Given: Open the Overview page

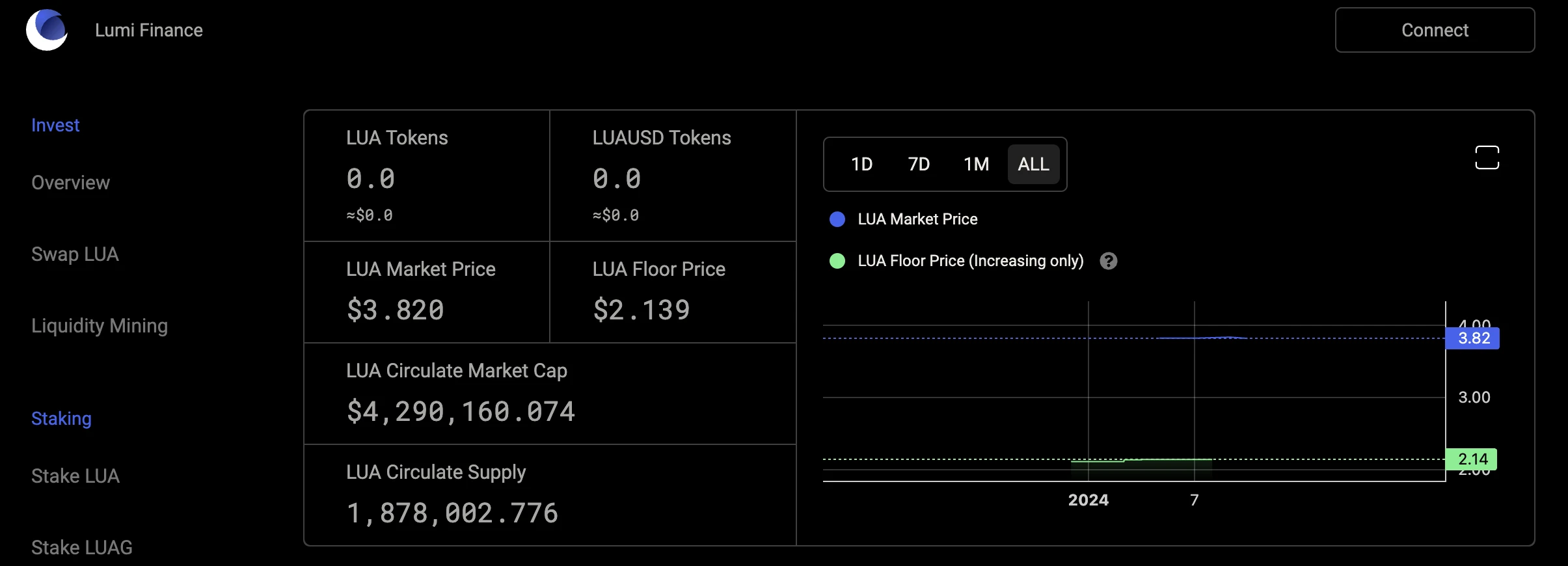Looking at the screenshot, I should [70, 183].
